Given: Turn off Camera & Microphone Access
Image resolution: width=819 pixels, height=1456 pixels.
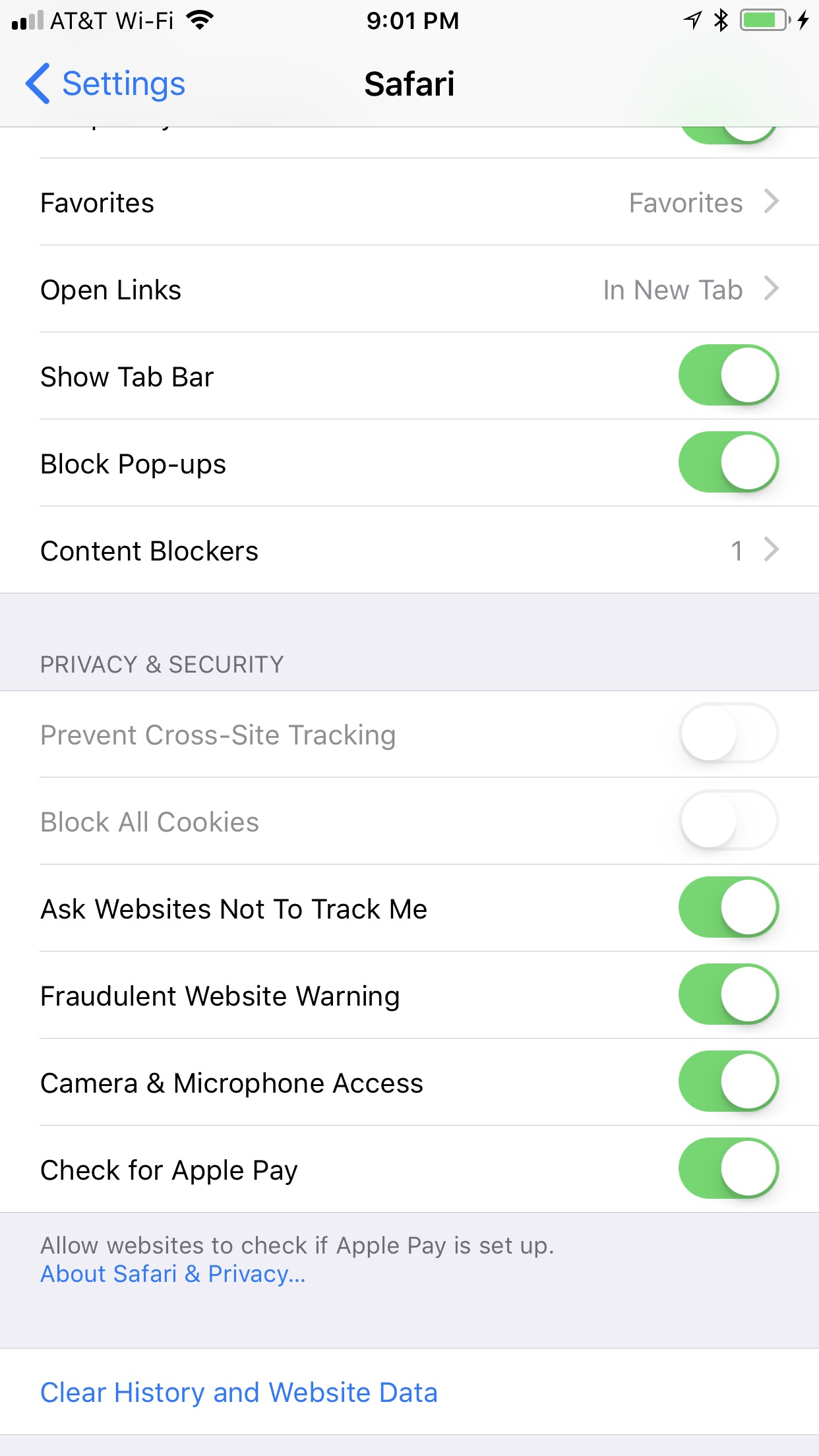Looking at the screenshot, I should (x=728, y=1081).
